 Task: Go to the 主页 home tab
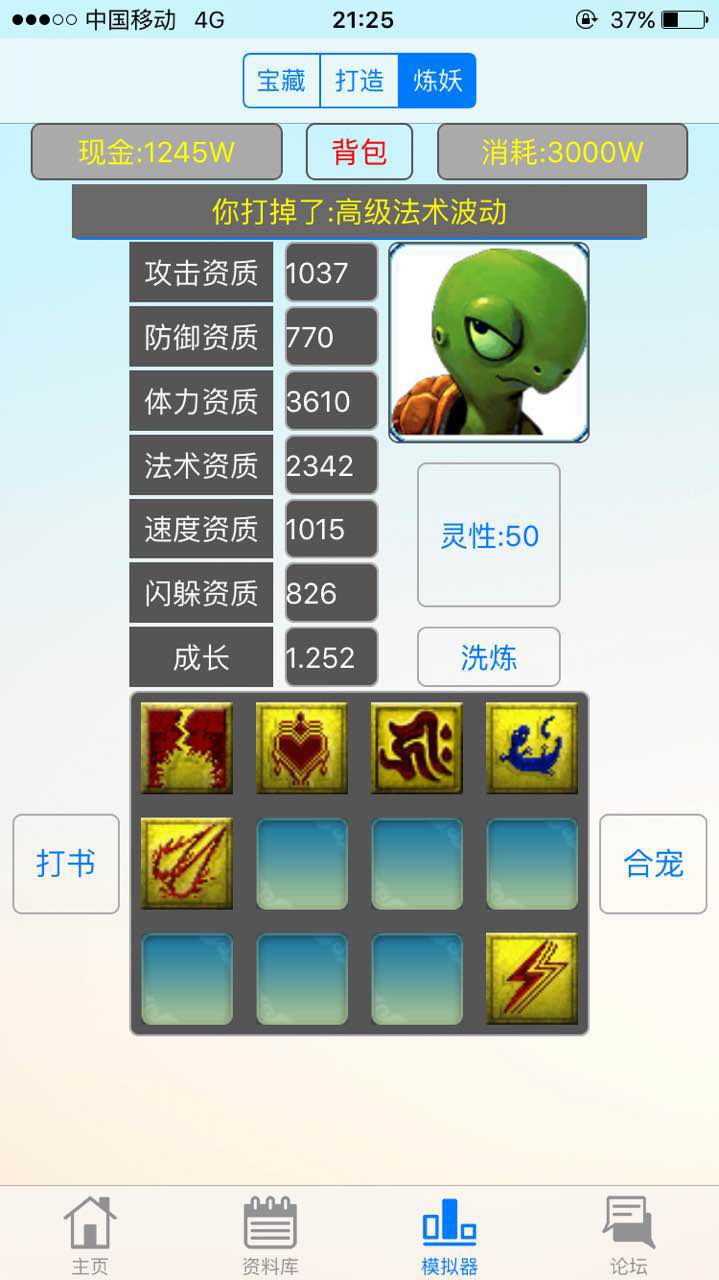tap(90, 1235)
